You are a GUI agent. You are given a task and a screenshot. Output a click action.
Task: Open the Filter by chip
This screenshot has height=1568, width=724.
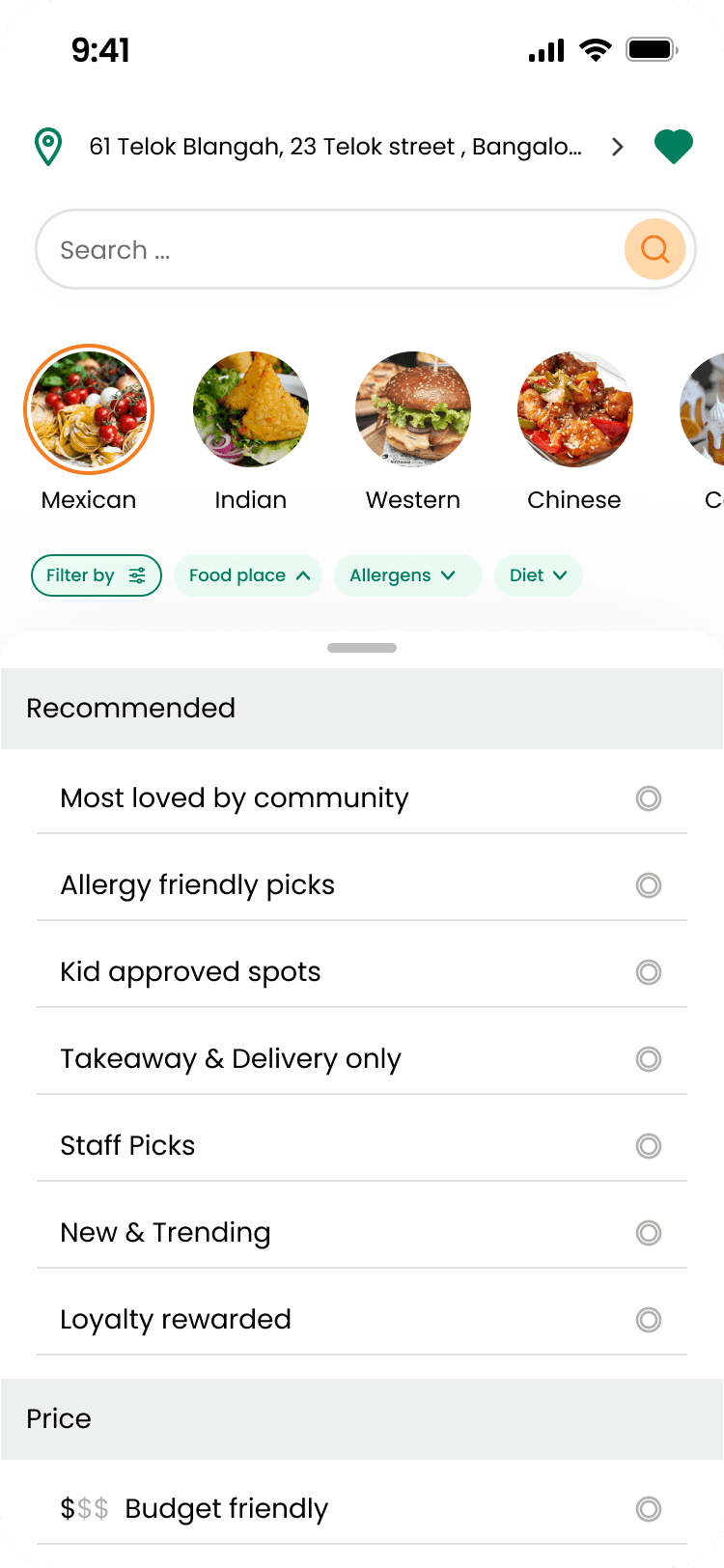(96, 575)
